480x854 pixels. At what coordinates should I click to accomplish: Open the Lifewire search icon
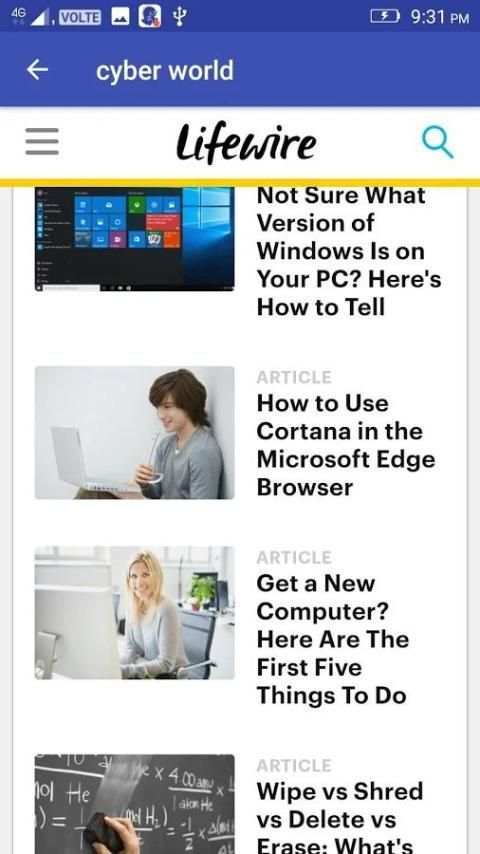(x=438, y=143)
